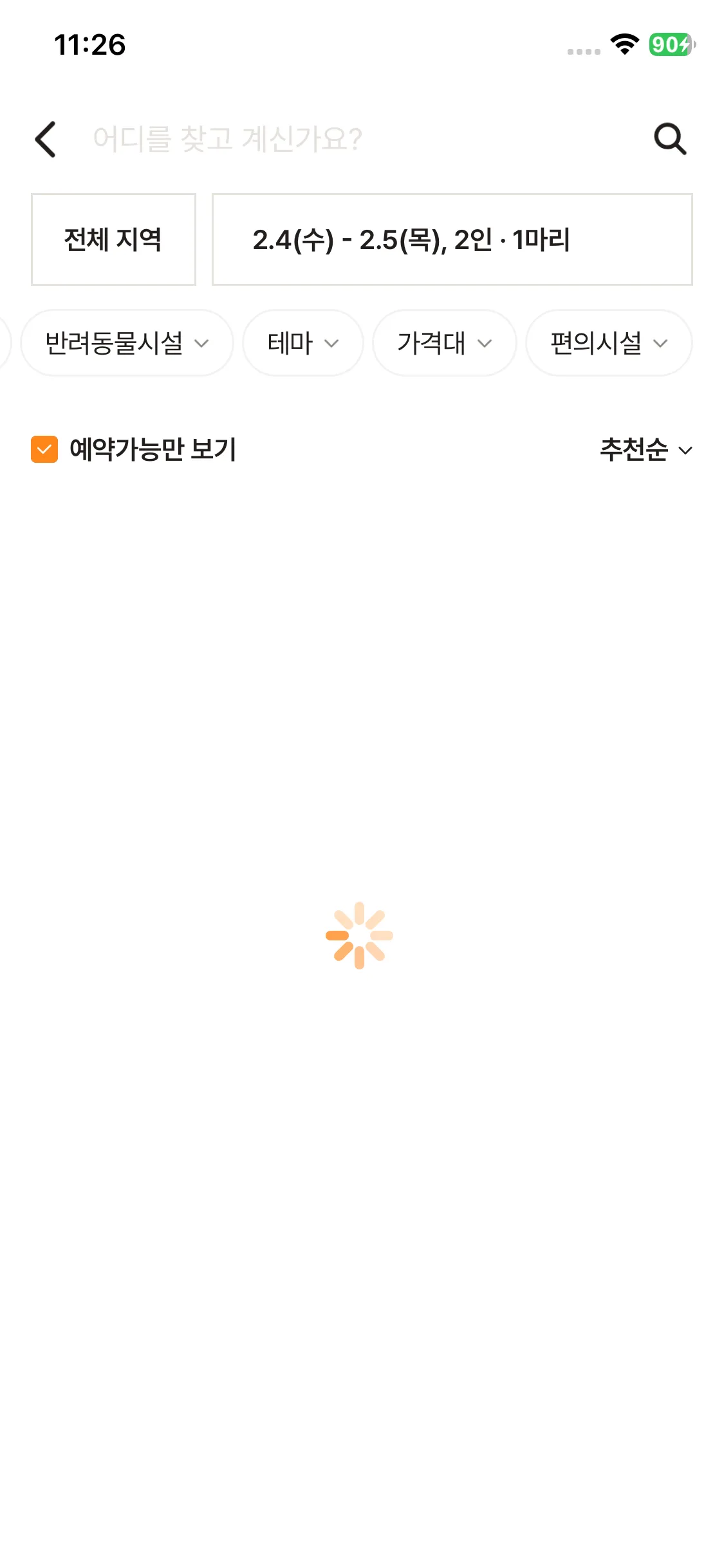The height and width of the screenshot is (1568, 724).
Task: Go back using the arrow icon
Action: coord(46,139)
